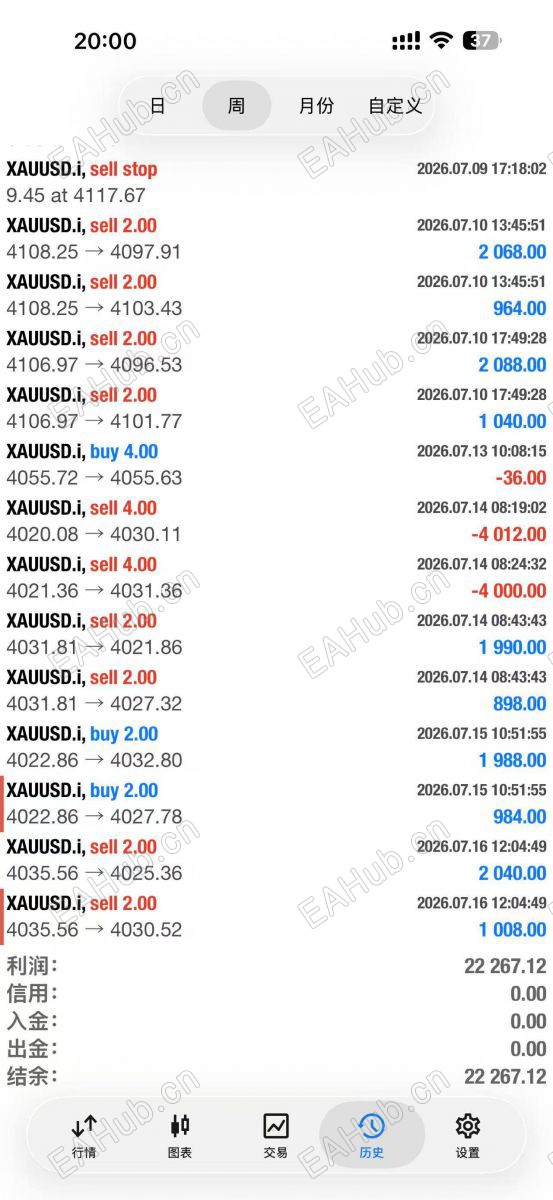The width and height of the screenshot is (553, 1200).
Task: Open the 历史 history tab
Action: point(372,1137)
